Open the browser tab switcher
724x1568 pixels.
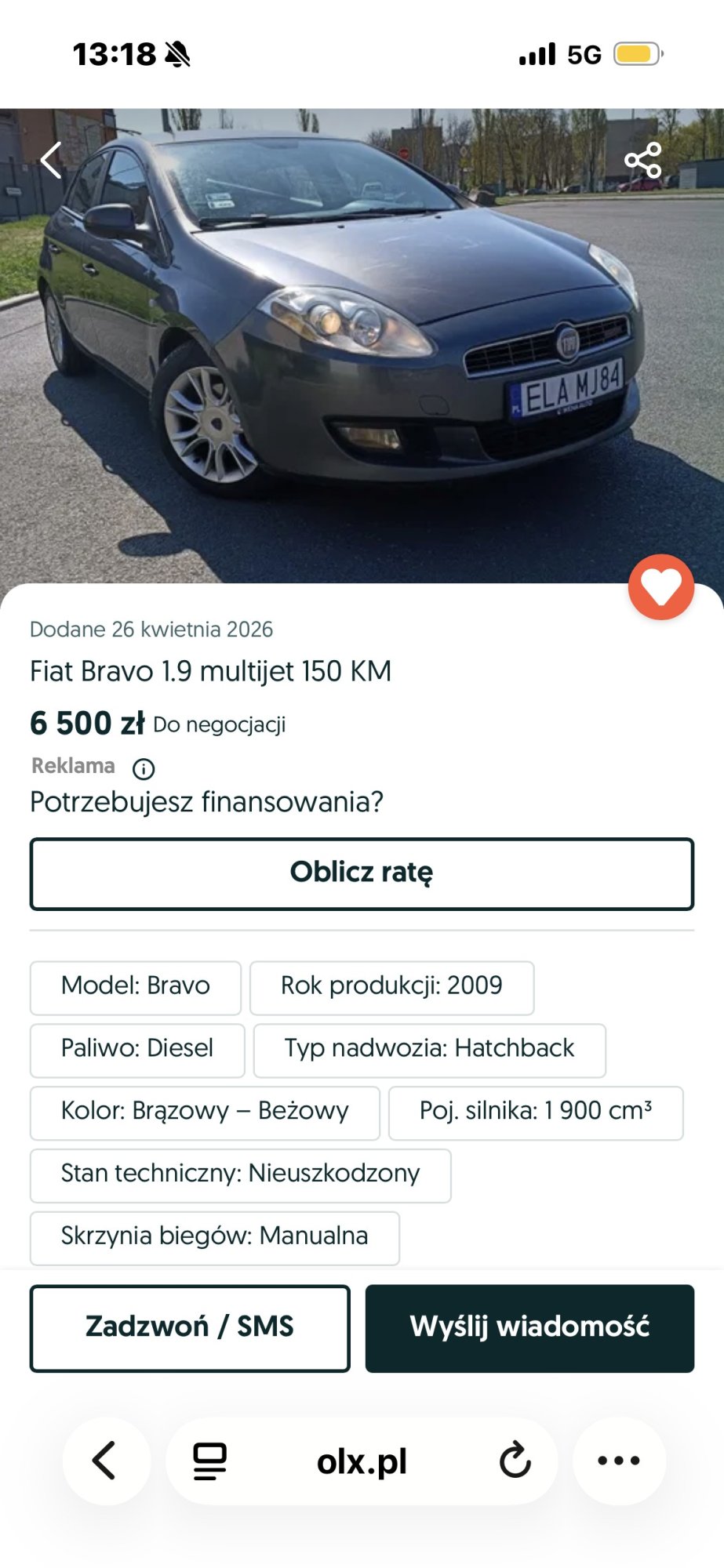(206, 1460)
